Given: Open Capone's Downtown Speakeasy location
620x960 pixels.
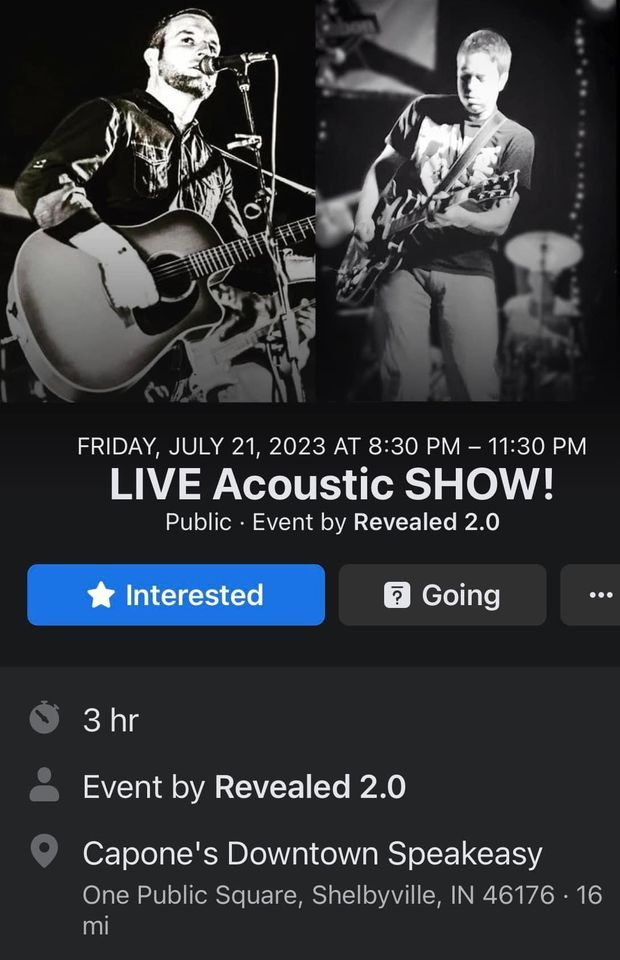Looking at the screenshot, I should pyautogui.click(x=312, y=854).
